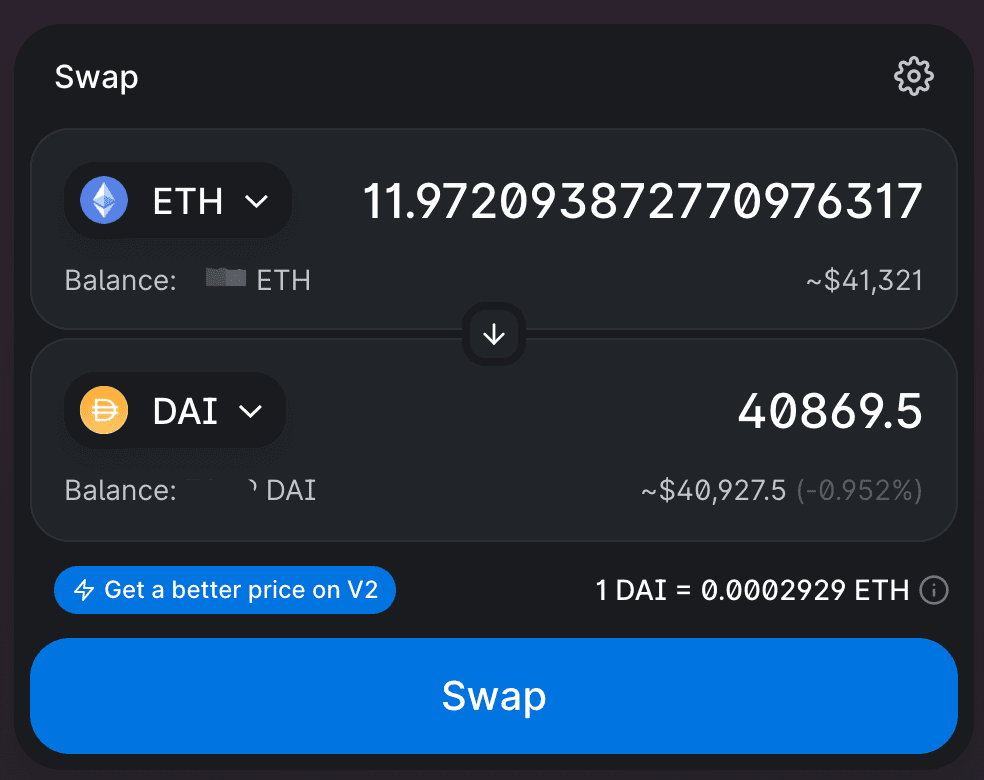The height and width of the screenshot is (780, 984).
Task: Confirm with the big Swap button
Action: click(494, 696)
